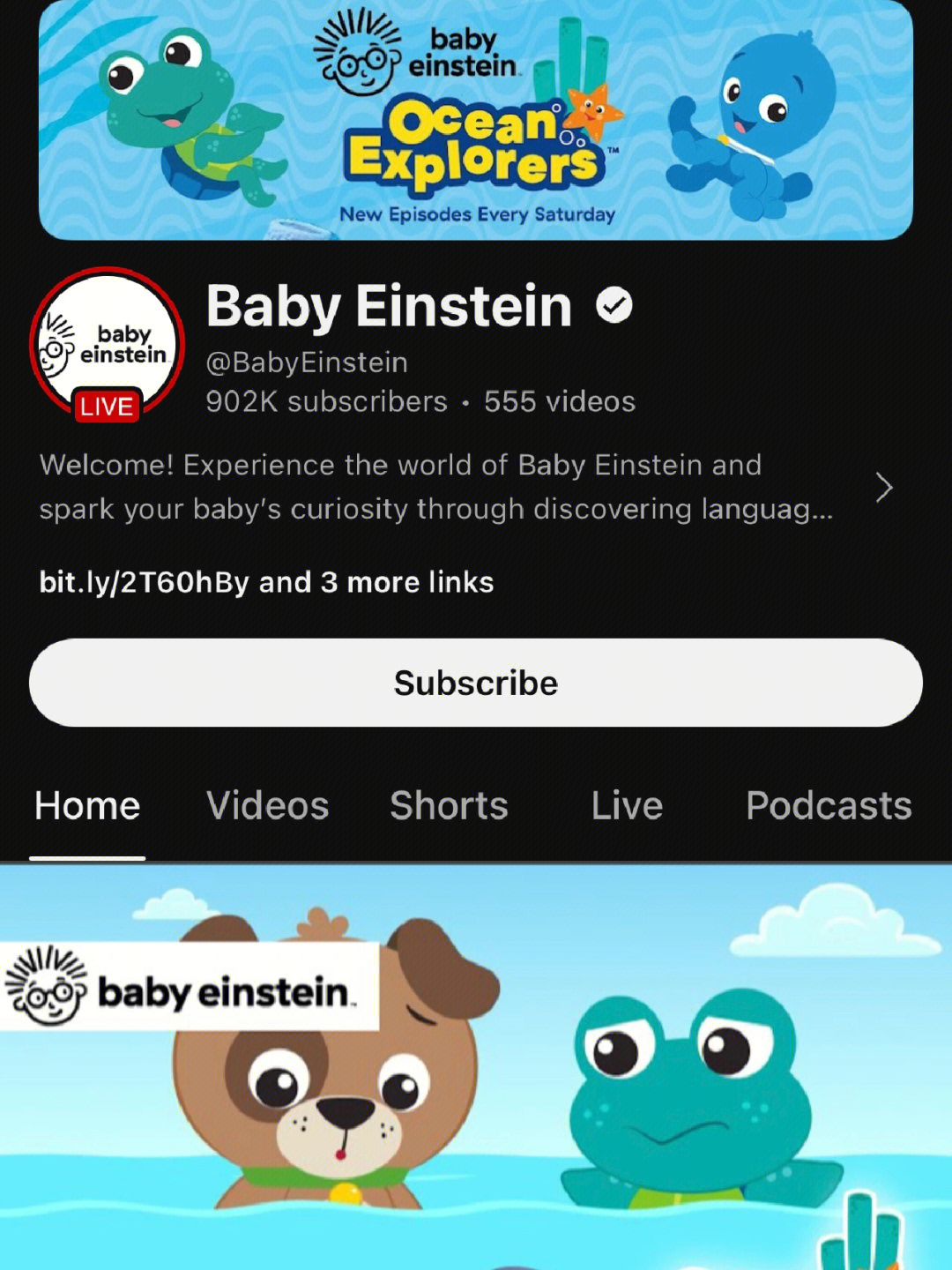Subscribe to the Baby Einstein channel
The image size is (952, 1270).
coord(476,683)
